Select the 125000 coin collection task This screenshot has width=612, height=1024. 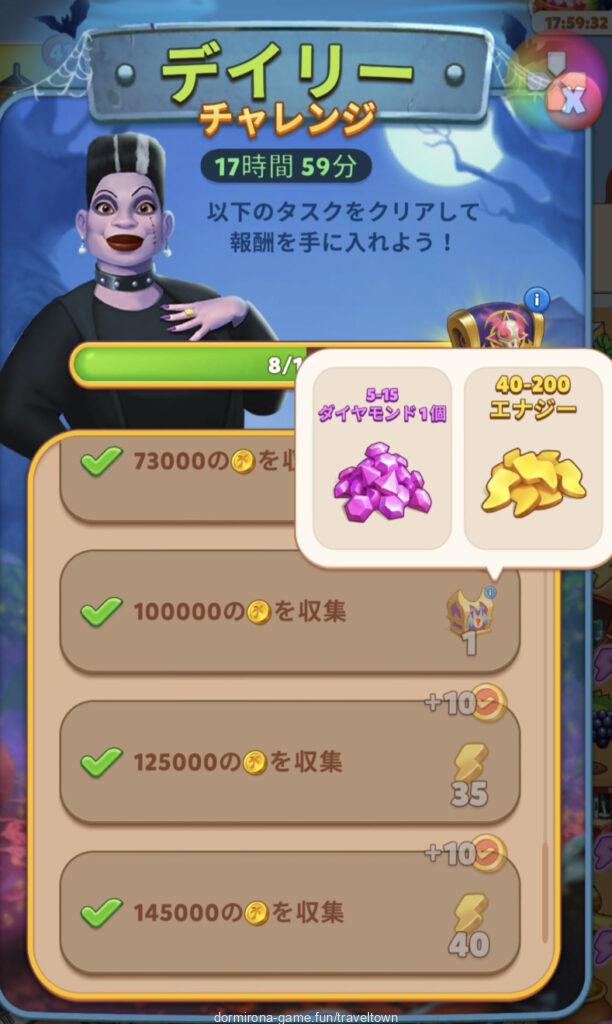(289, 762)
